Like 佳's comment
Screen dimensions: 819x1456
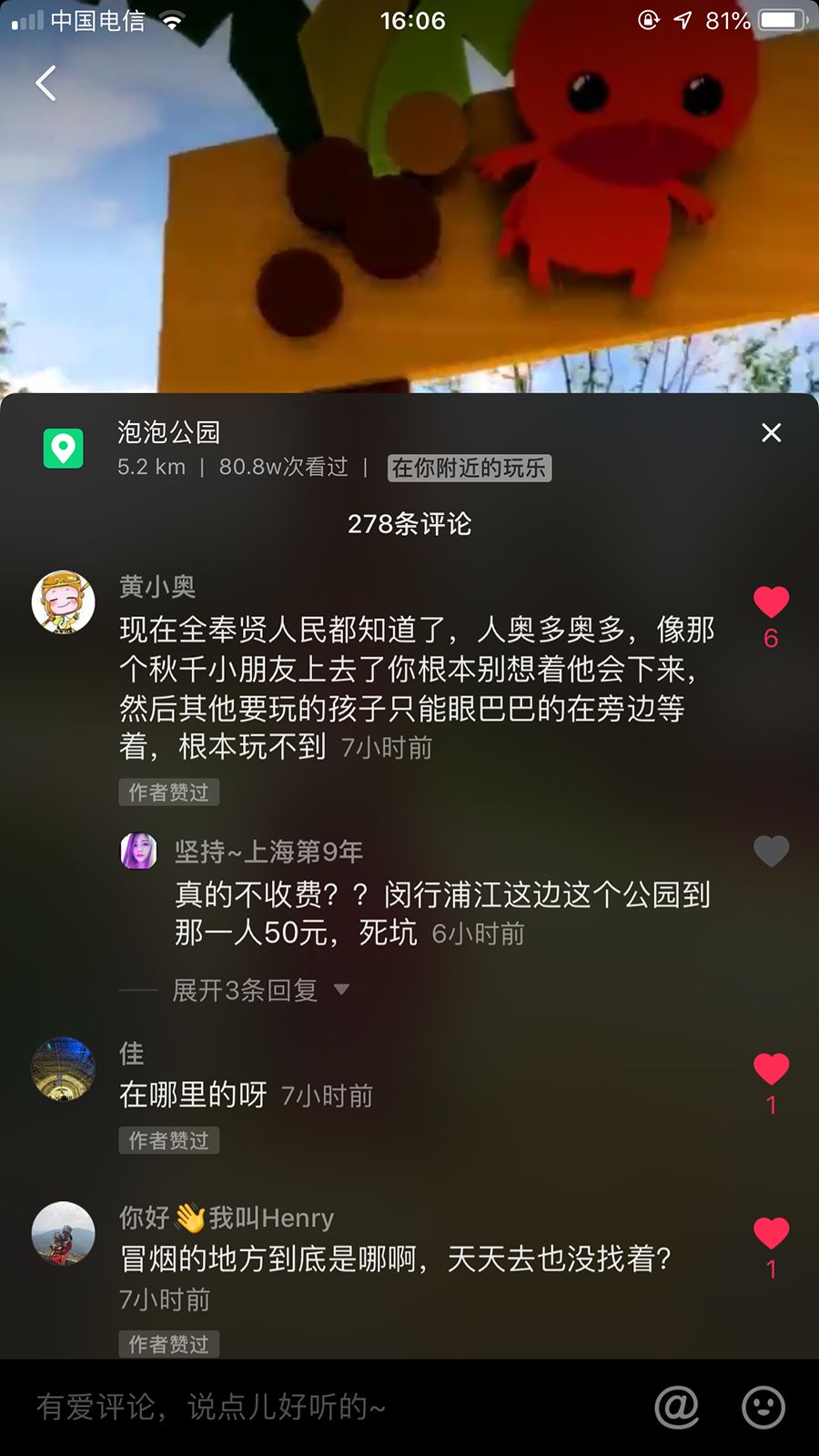[771, 1068]
